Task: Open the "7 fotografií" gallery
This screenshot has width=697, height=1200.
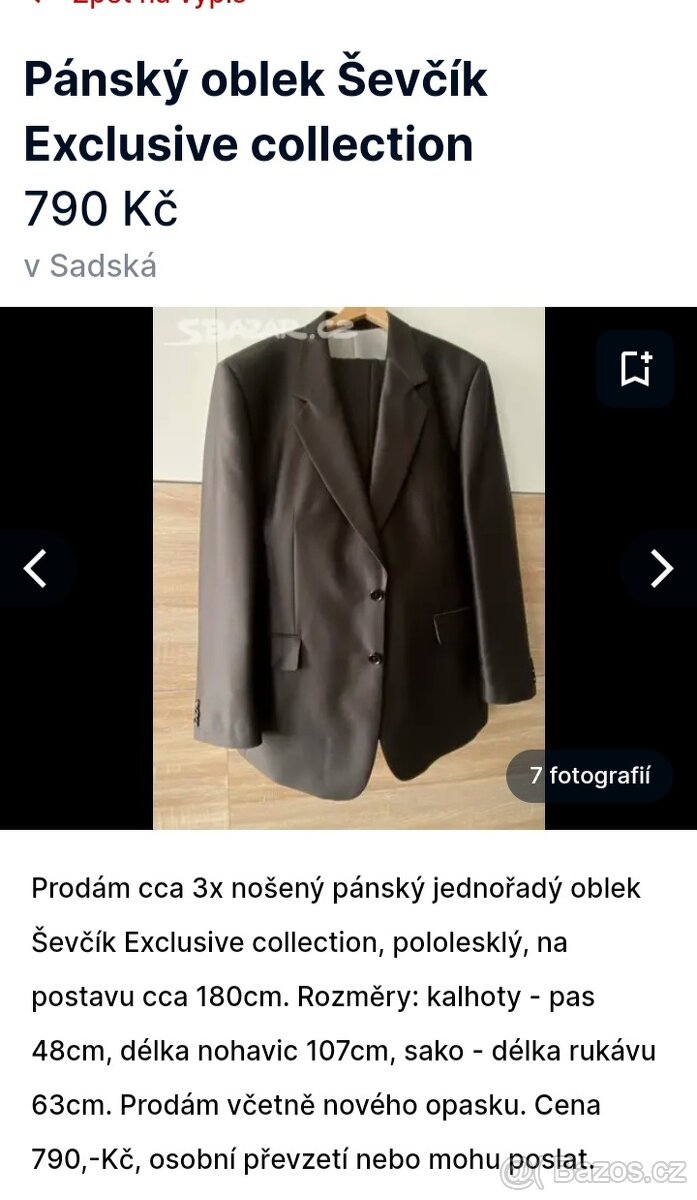Action: tap(589, 776)
